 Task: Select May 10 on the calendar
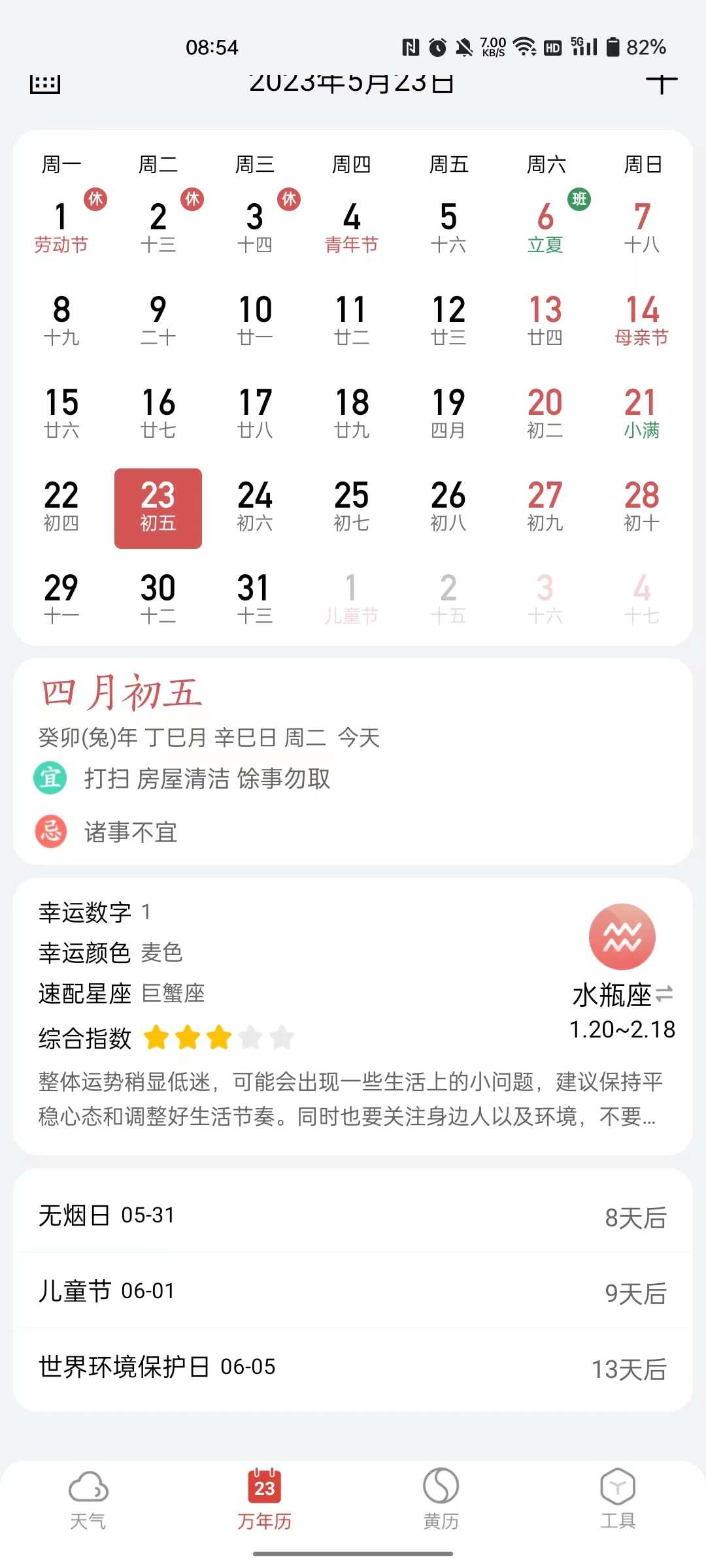tap(255, 320)
